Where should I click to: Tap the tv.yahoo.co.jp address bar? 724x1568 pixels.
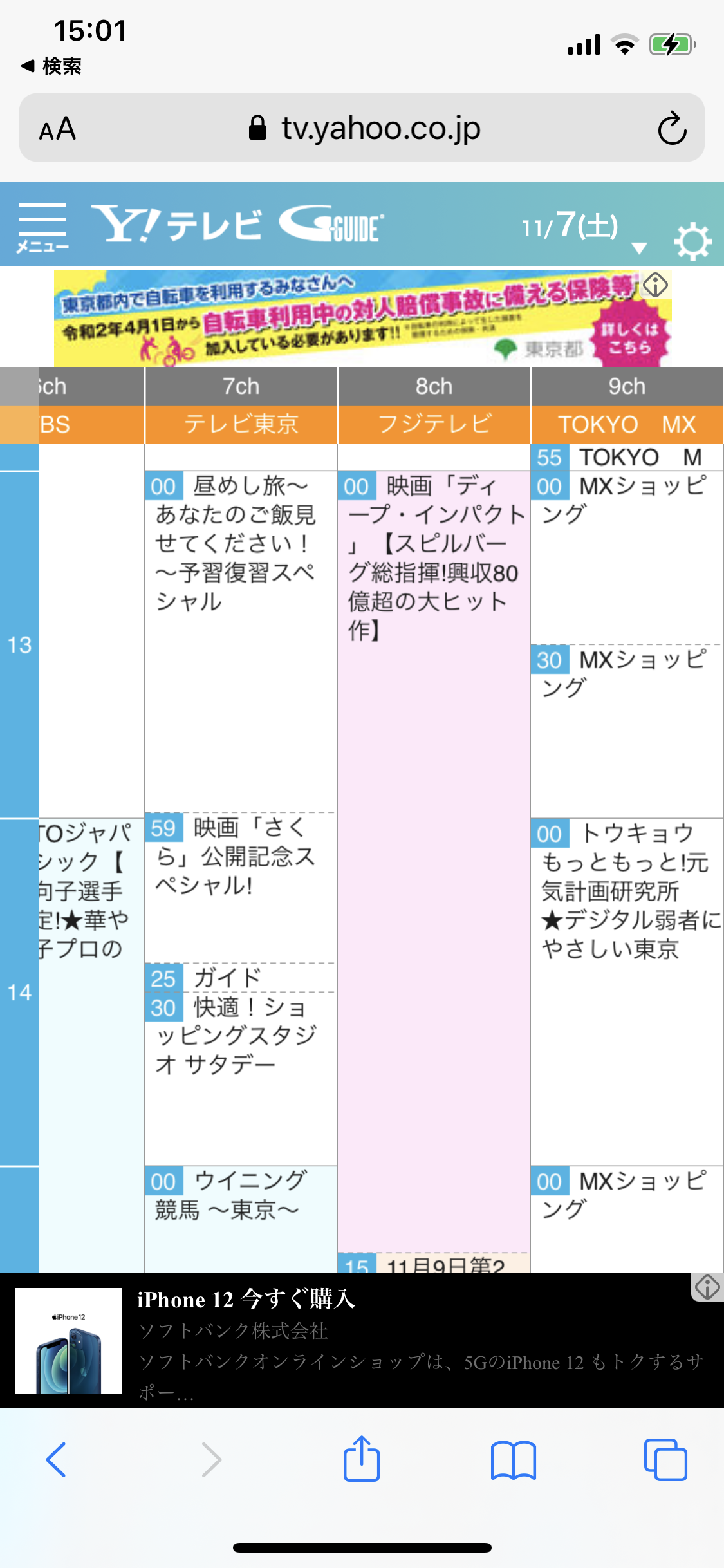point(364,128)
